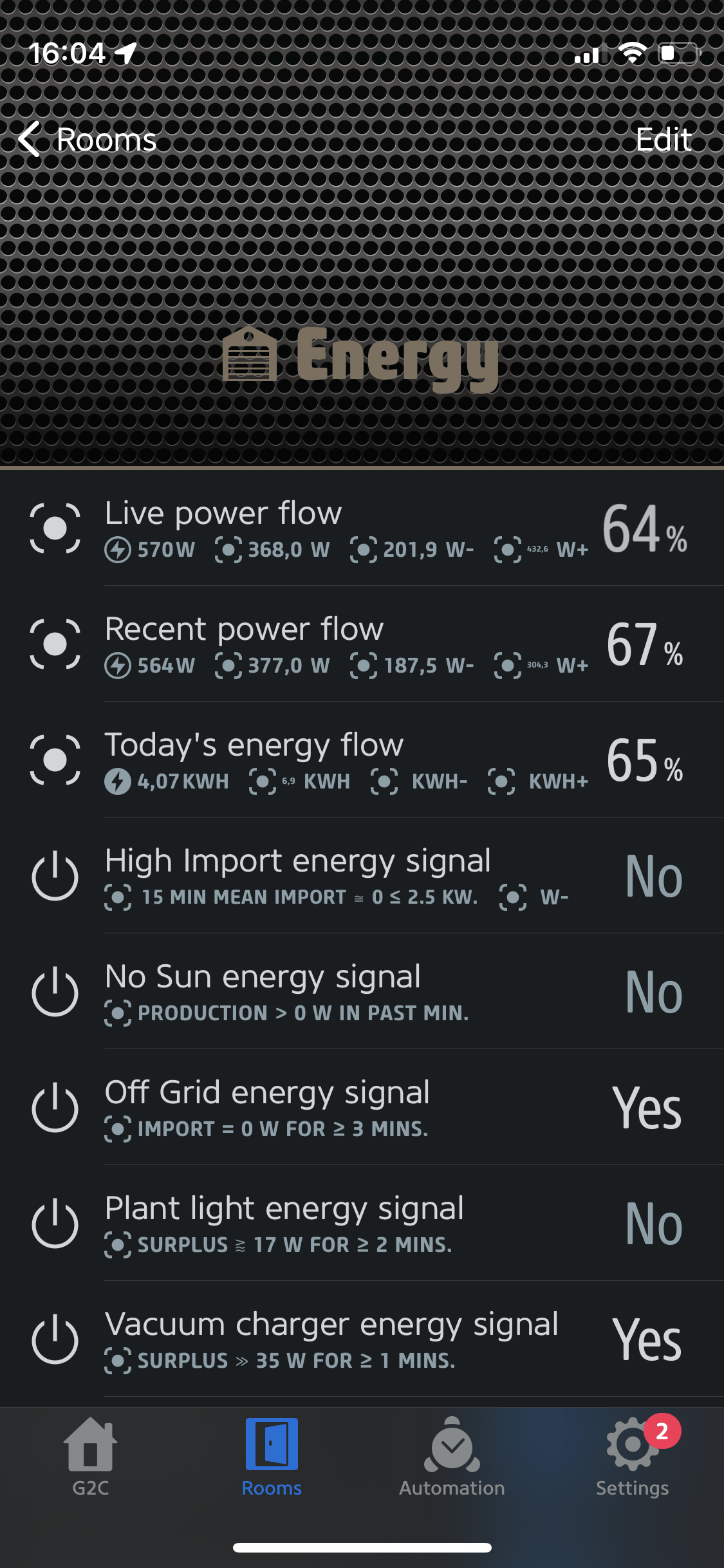Open Plant light energy signal

point(348,1223)
